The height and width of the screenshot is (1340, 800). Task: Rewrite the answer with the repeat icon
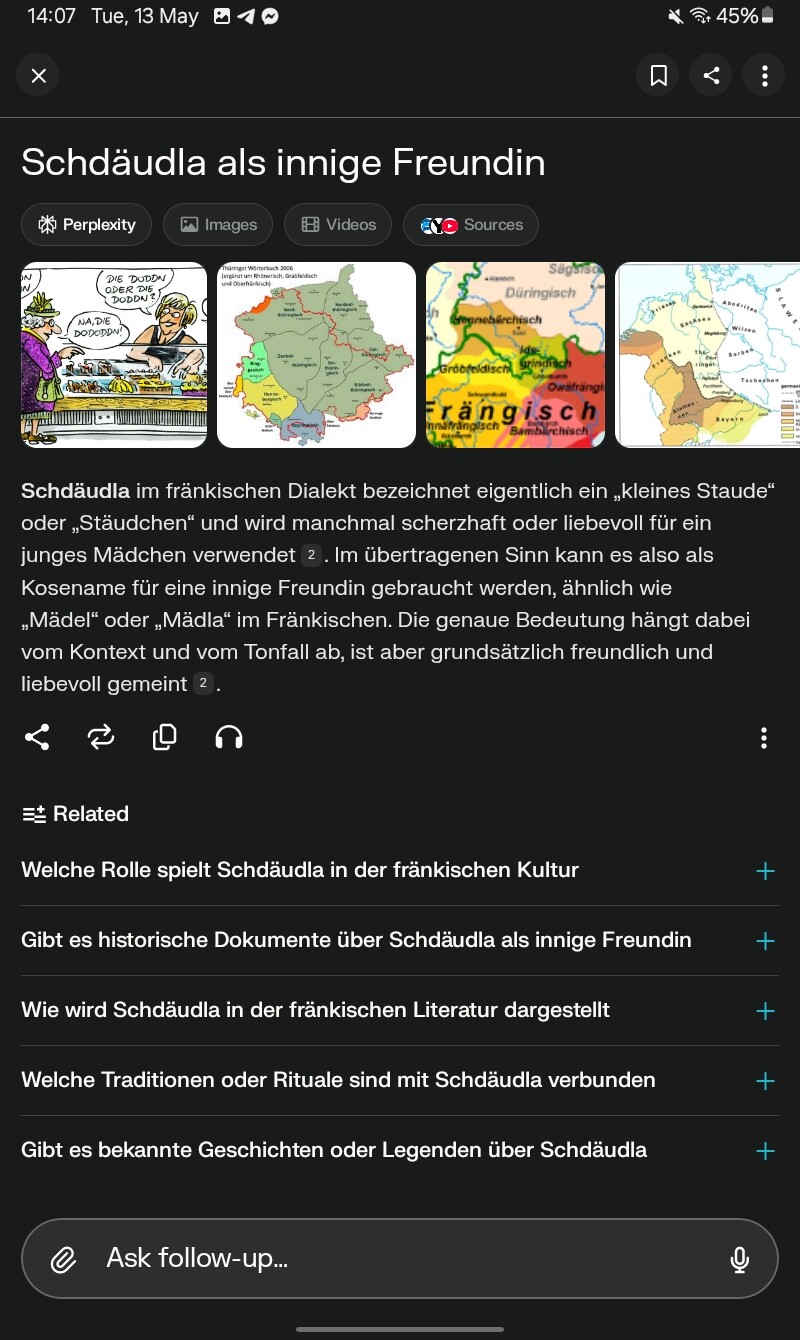pos(101,738)
